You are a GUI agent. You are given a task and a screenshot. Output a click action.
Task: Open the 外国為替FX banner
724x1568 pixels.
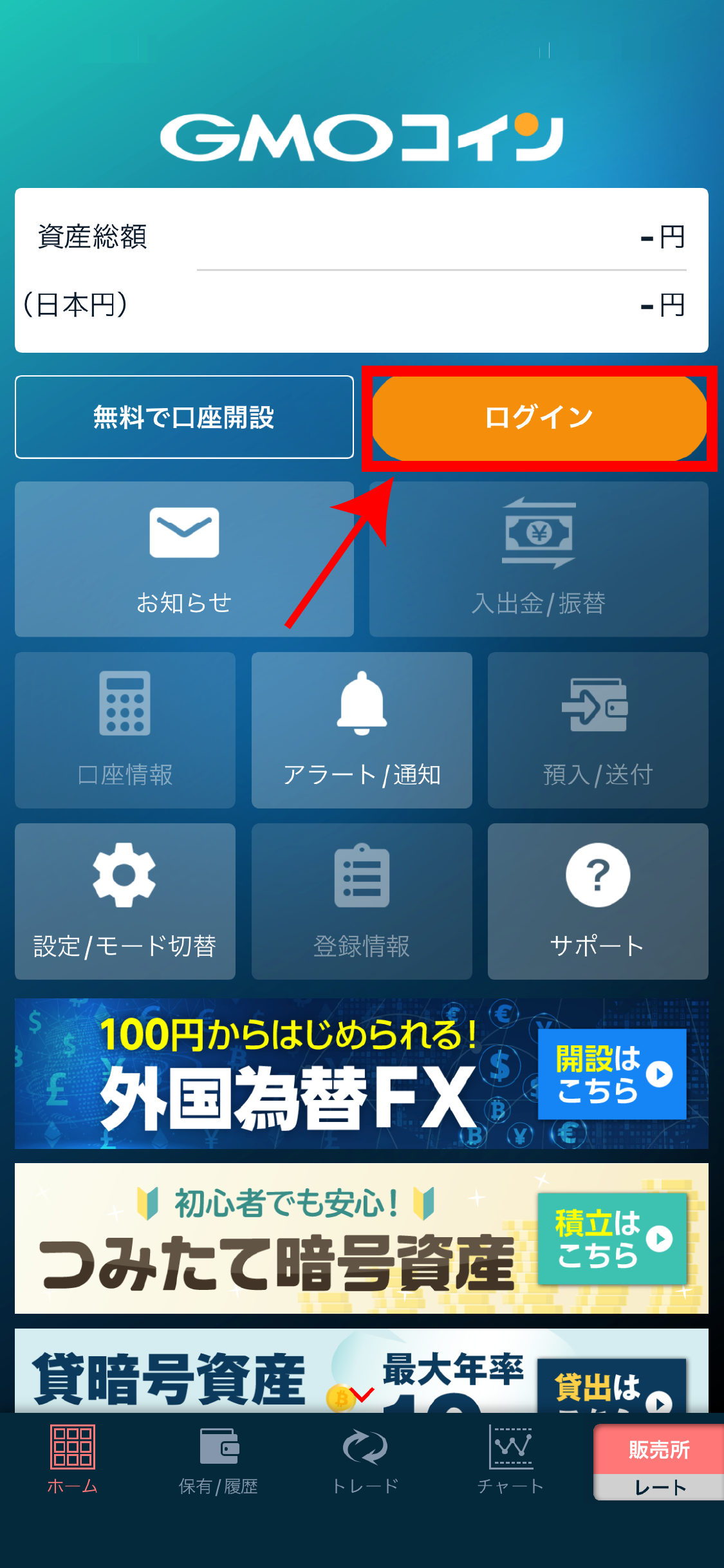(362, 1074)
